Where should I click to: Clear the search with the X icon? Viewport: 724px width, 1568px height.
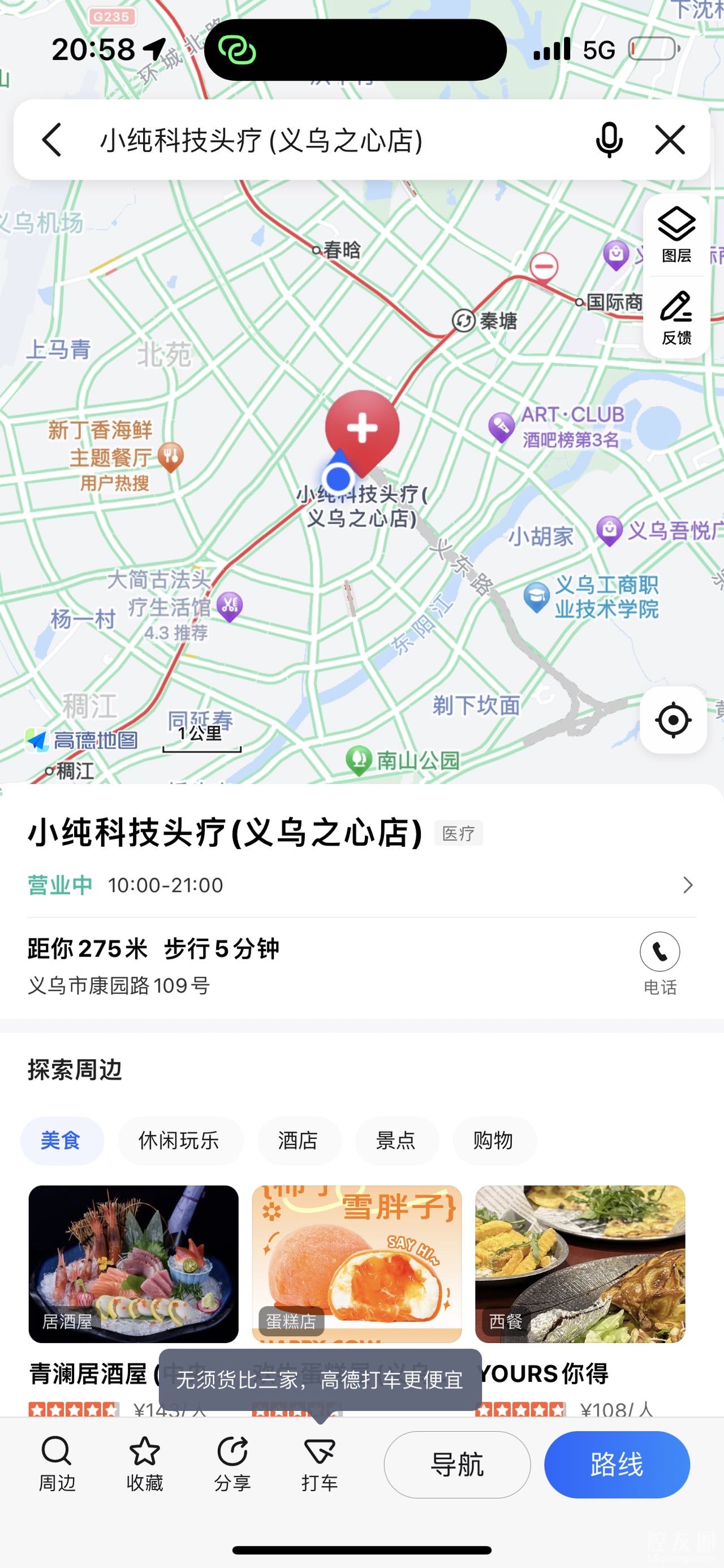click(670, 140)
